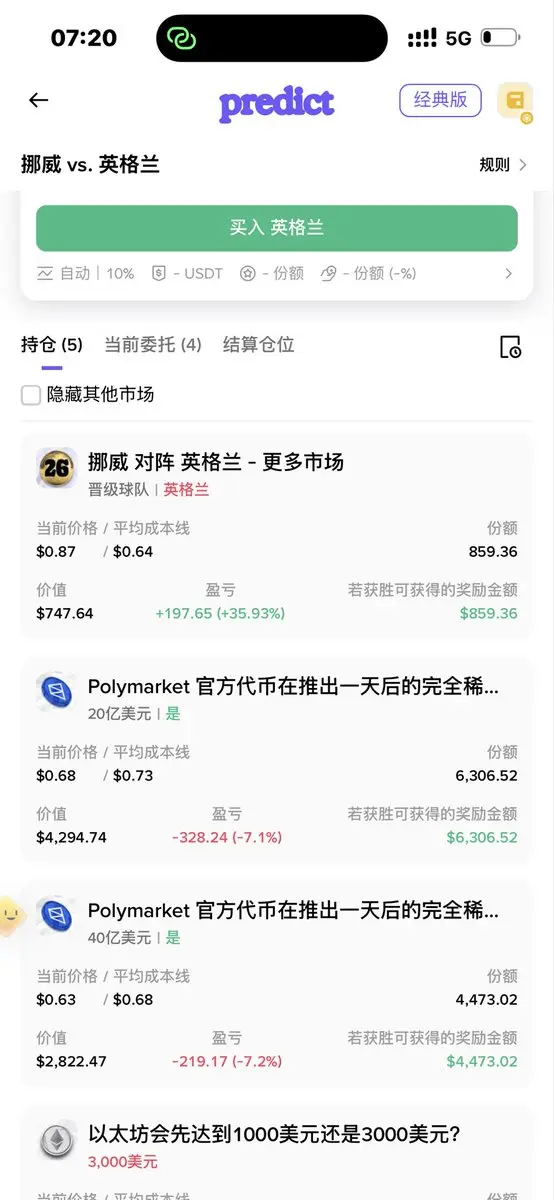Image resolution: width=554 pixels, height=1200 pixels.
Task: Switch to 当前委托 (4) tab
Action: point(153,345)
